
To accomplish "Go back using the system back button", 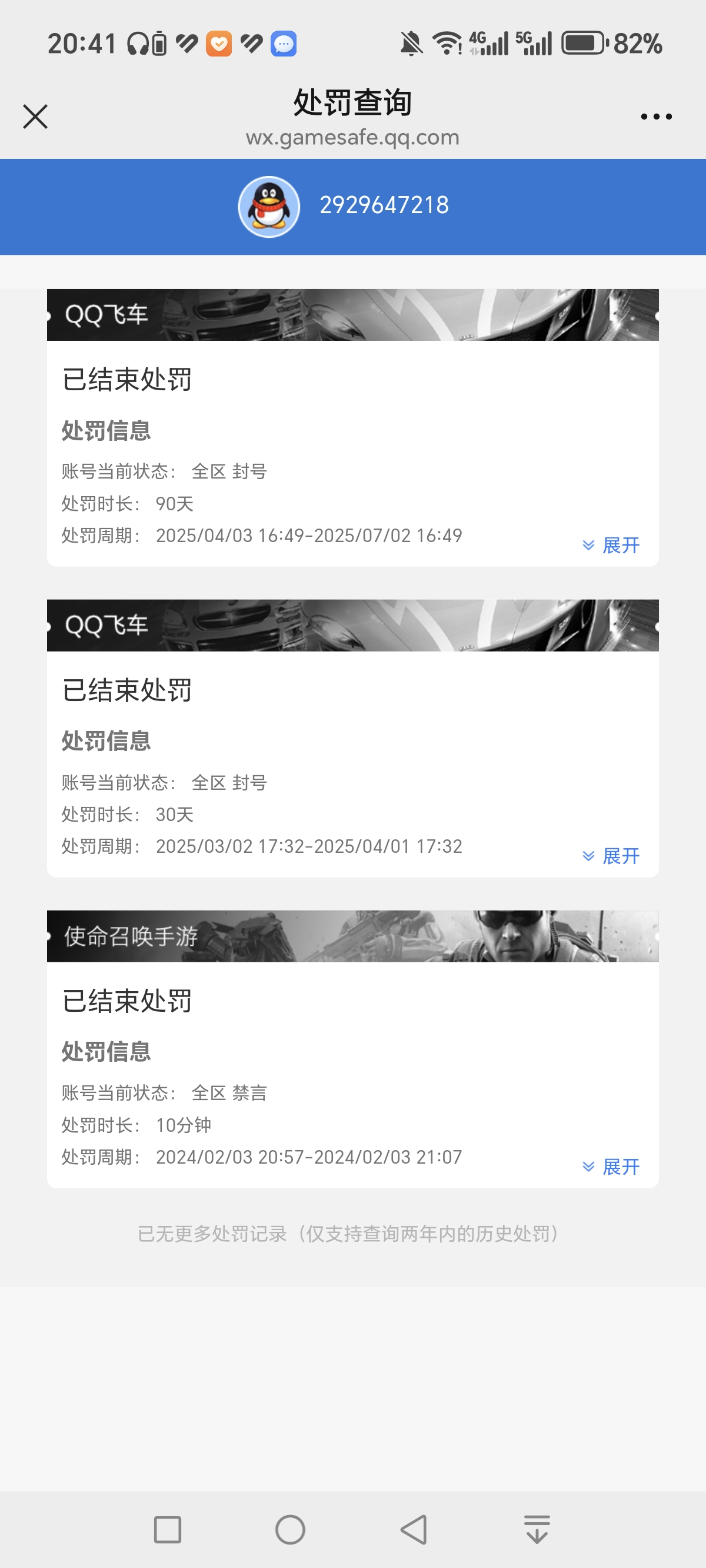I will (414, 1530).
